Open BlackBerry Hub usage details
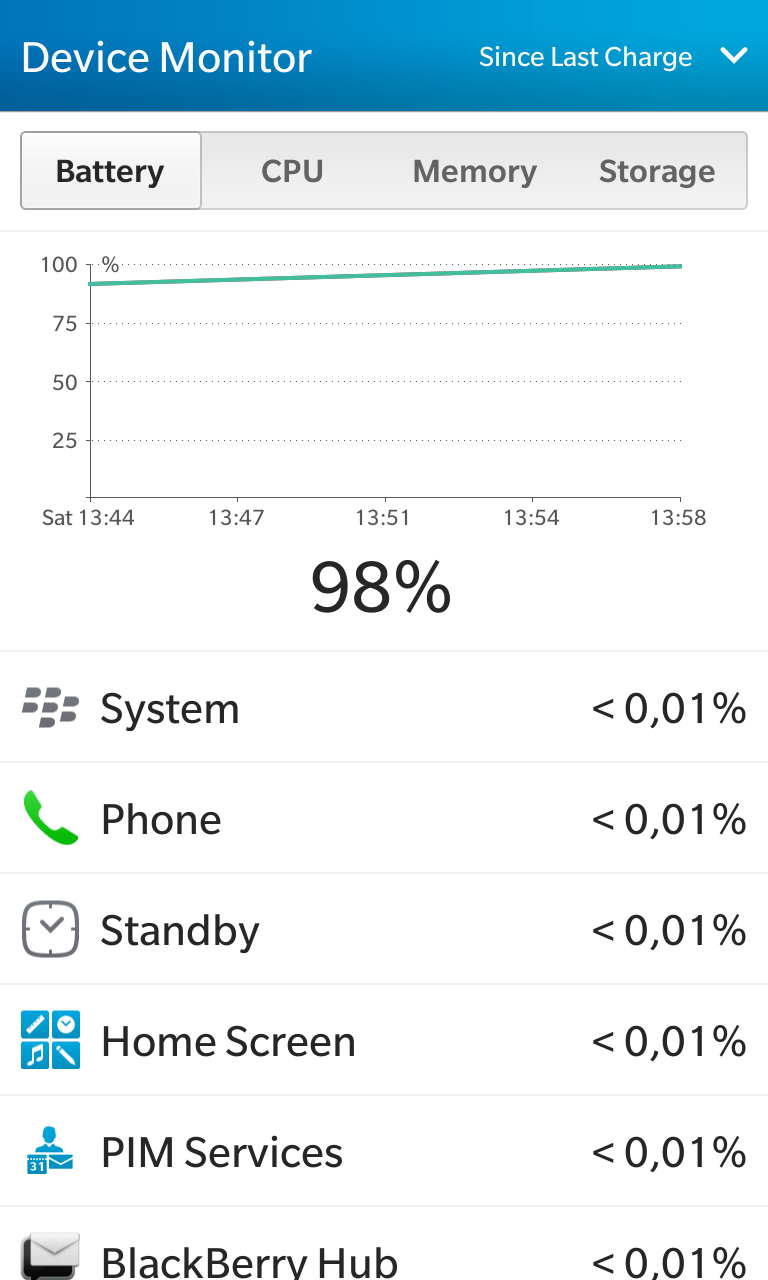The image size is (768, 1280). pos(384,1244)
